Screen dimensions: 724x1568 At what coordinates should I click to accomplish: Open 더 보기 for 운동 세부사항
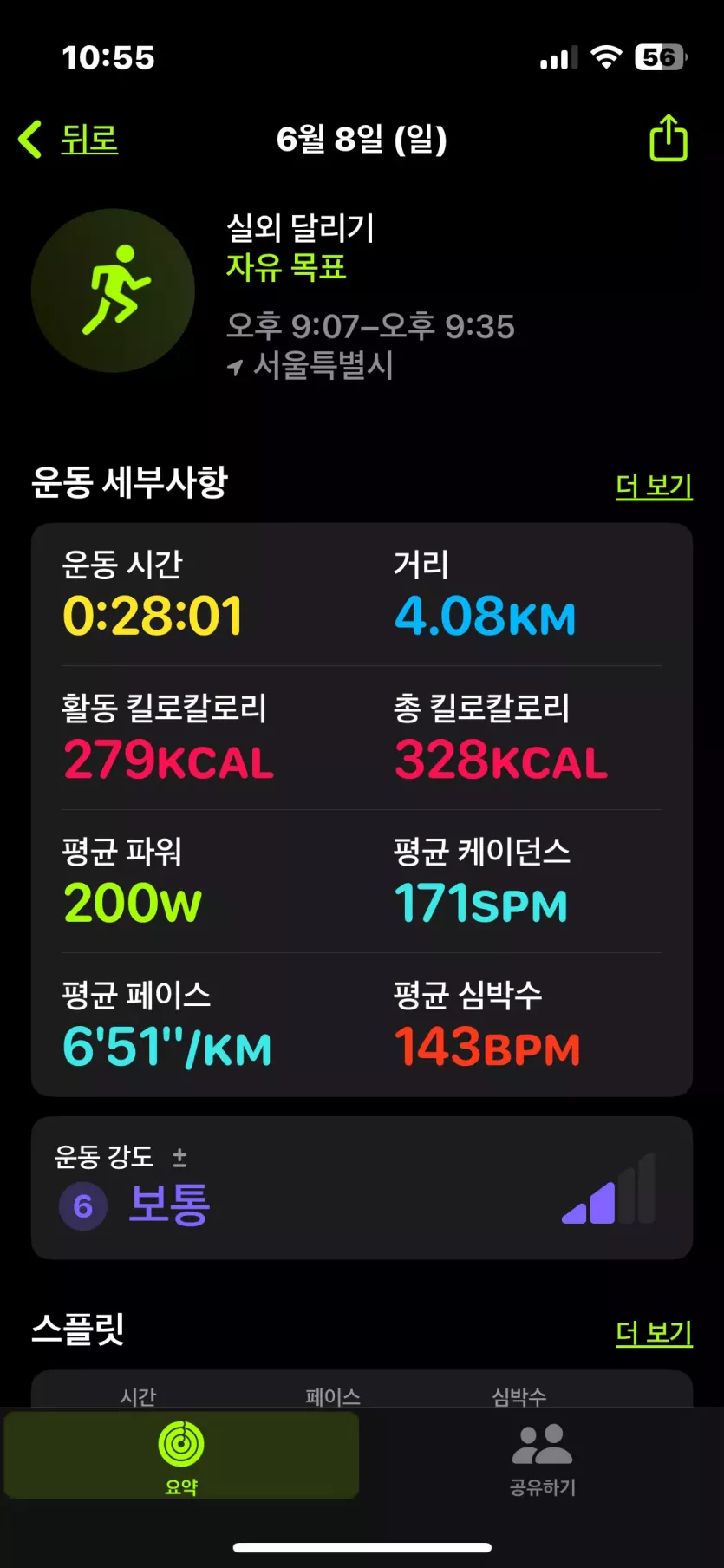654,486
